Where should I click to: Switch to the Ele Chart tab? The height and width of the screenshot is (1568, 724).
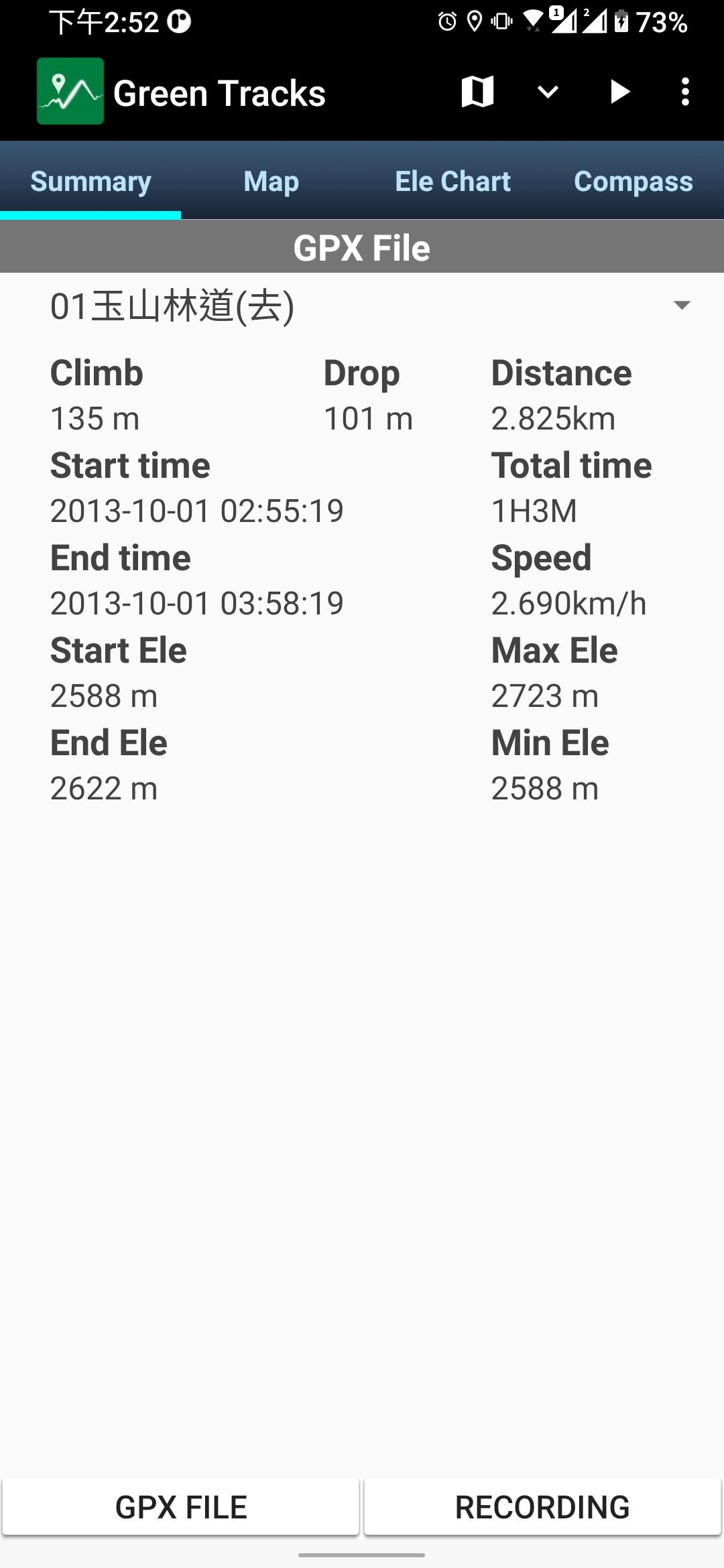pos(452,182)
